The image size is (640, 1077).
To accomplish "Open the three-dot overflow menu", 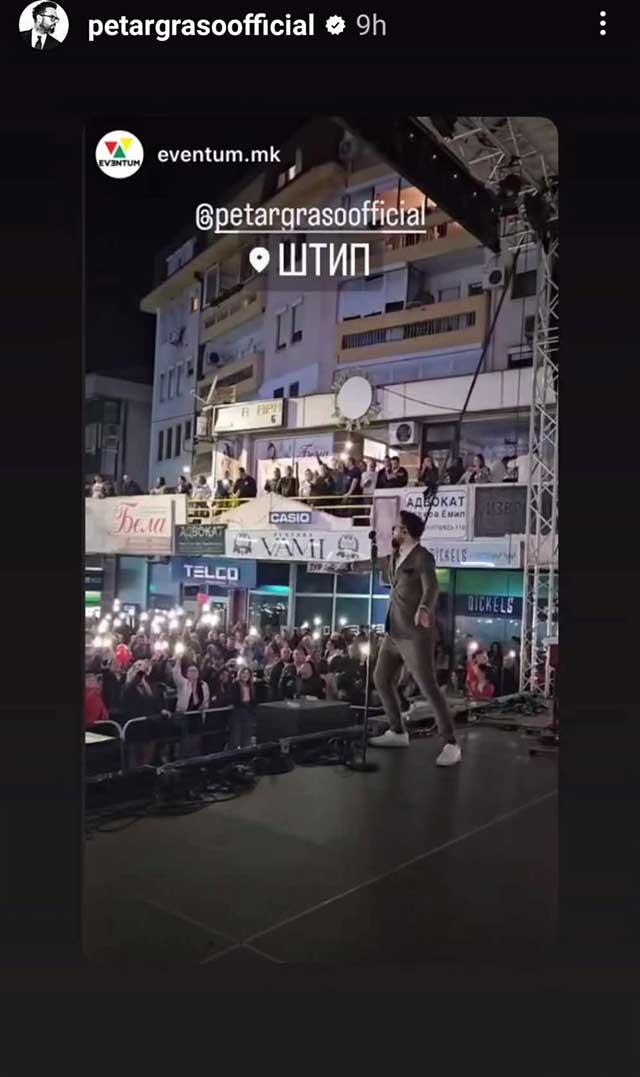I will tap(602, 24).
